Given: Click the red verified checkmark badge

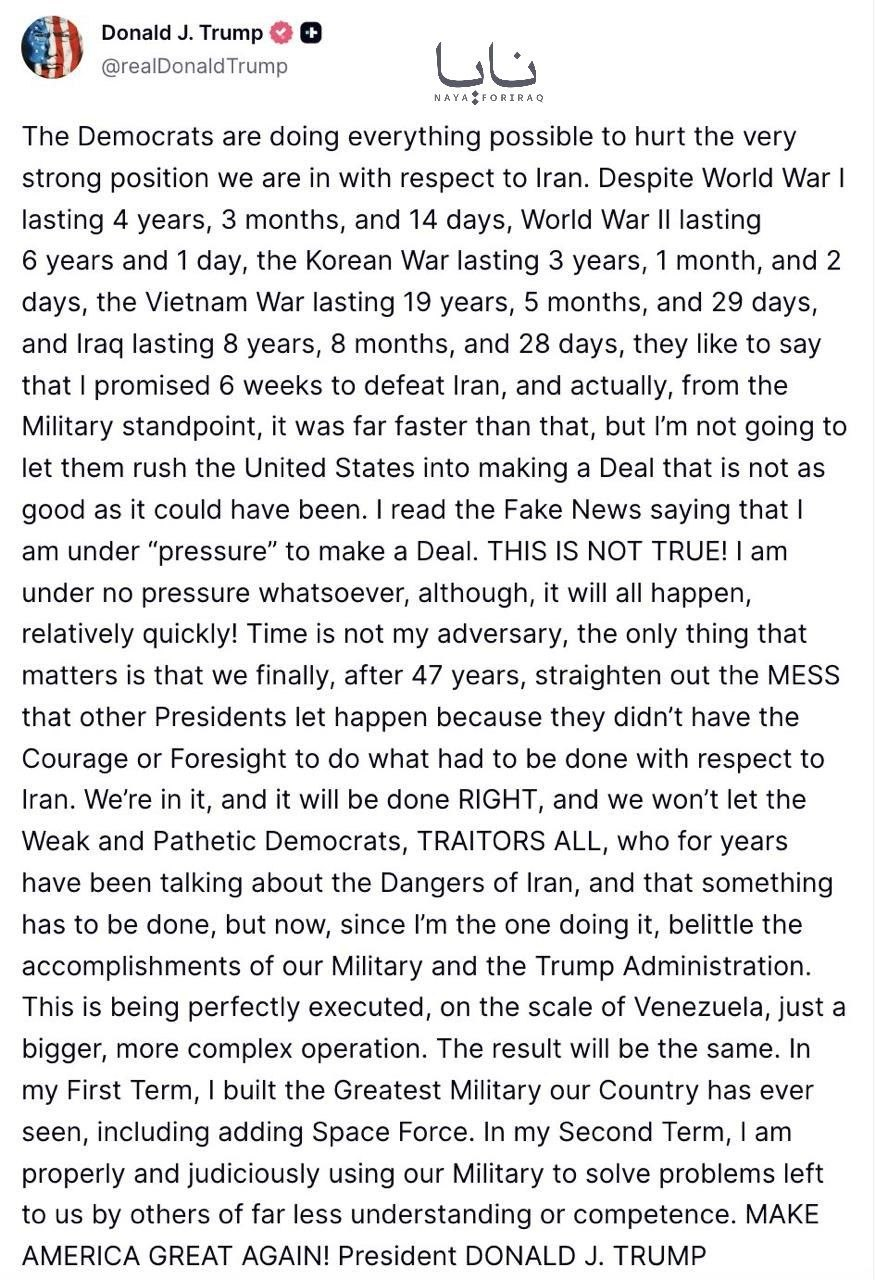Looking at the screenshot, I should click(279, 31).
